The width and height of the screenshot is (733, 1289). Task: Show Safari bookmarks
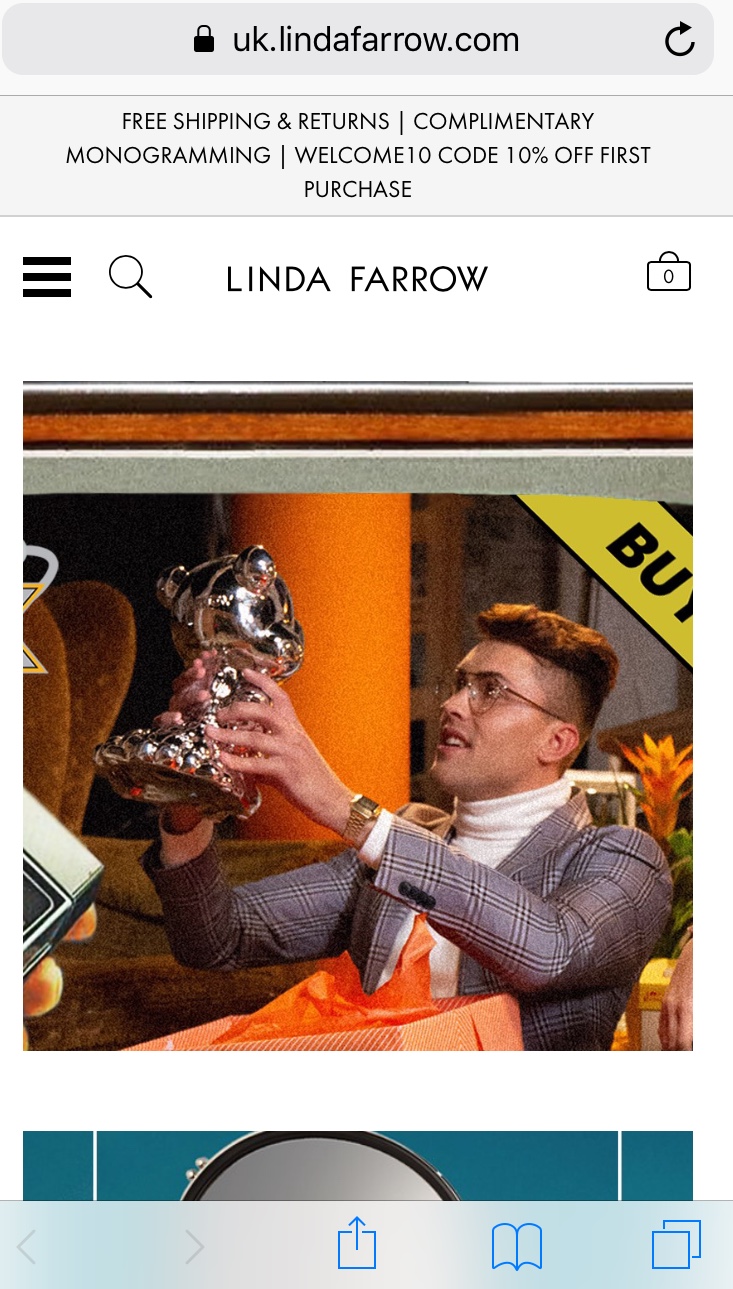tap(517, 1246)
